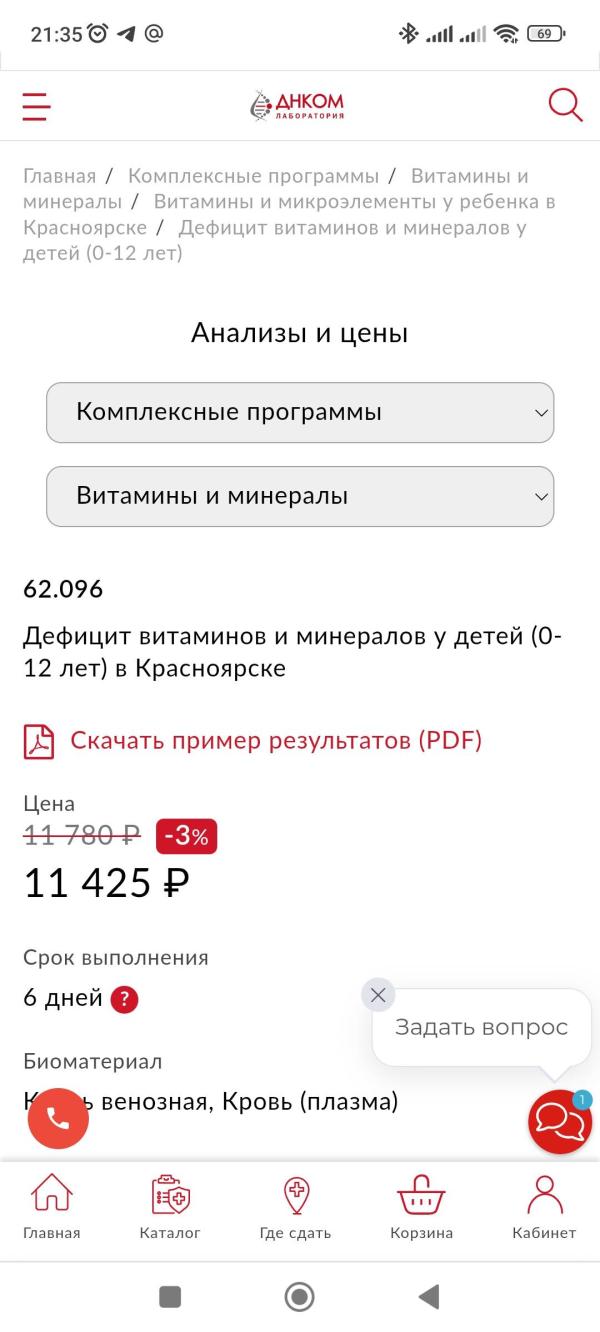Open the red chat button
The image size is (600, 1332).
coord(560,1122)
